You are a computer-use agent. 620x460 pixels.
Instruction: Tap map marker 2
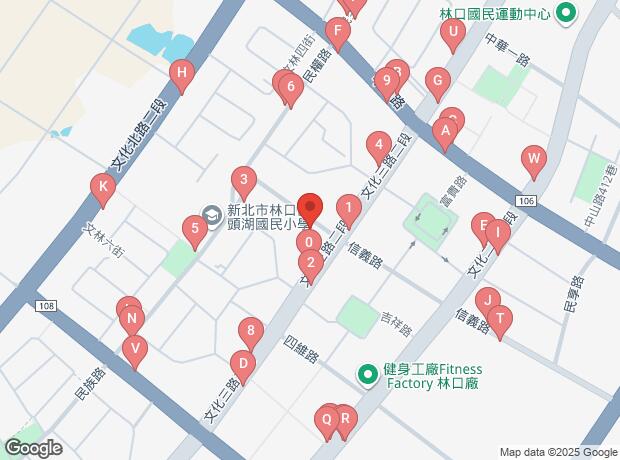[x=310, y=264]
